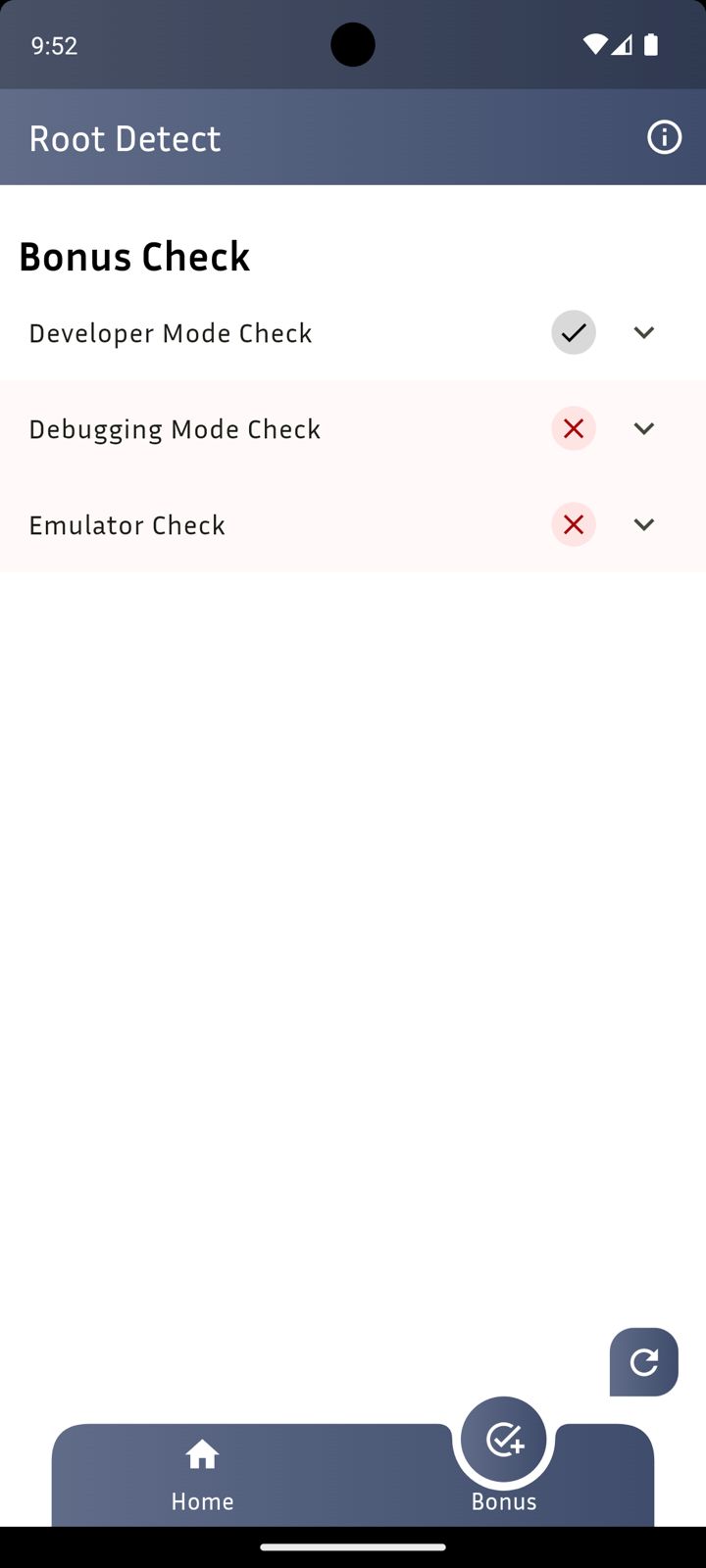This screenshot has height=1568, width=706.
Task: Toggle the Emulator Check status circle
Action: 574,524
